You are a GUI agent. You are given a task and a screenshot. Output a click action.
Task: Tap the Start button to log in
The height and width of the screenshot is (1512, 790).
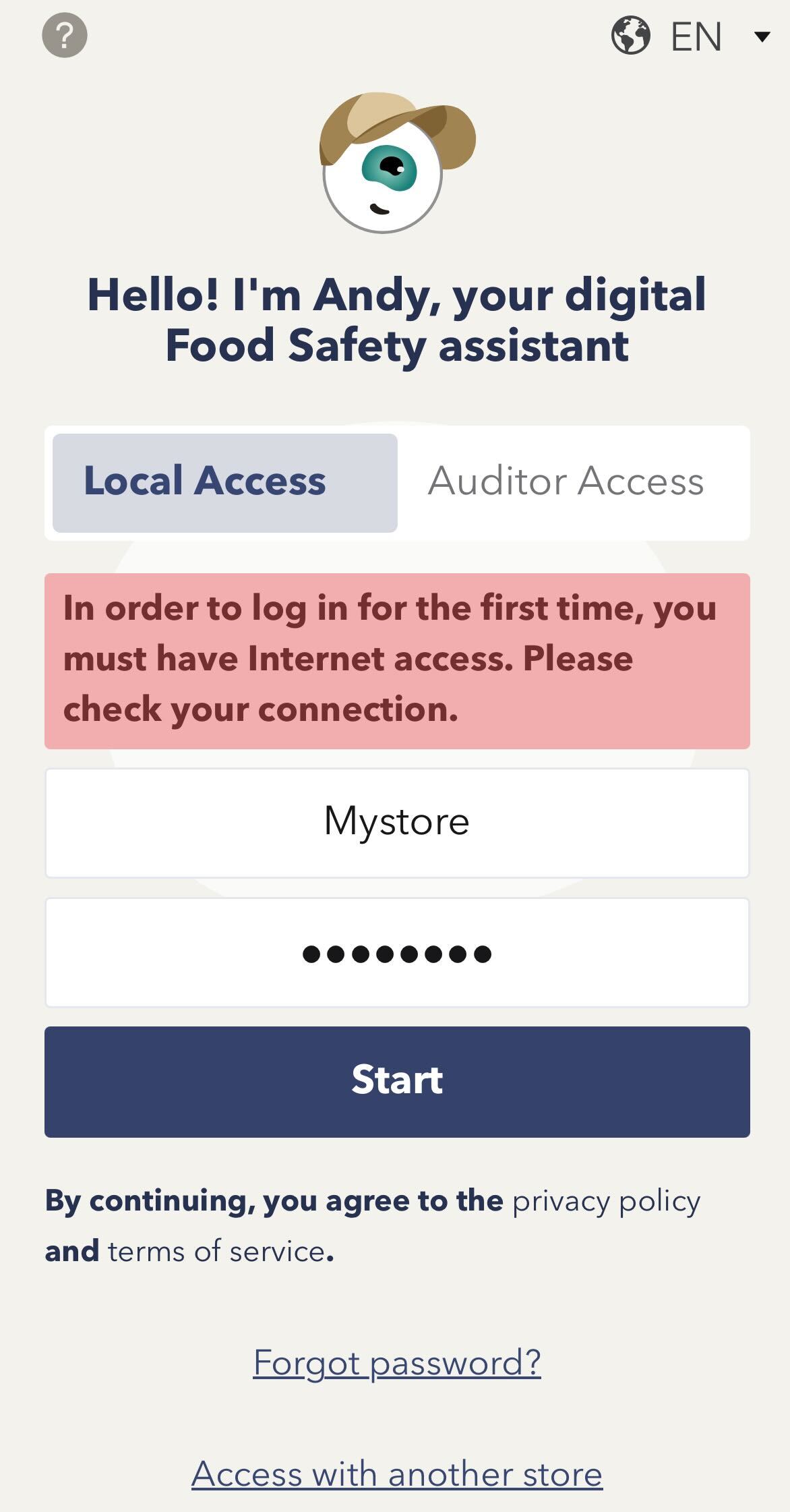(397, 1082)
